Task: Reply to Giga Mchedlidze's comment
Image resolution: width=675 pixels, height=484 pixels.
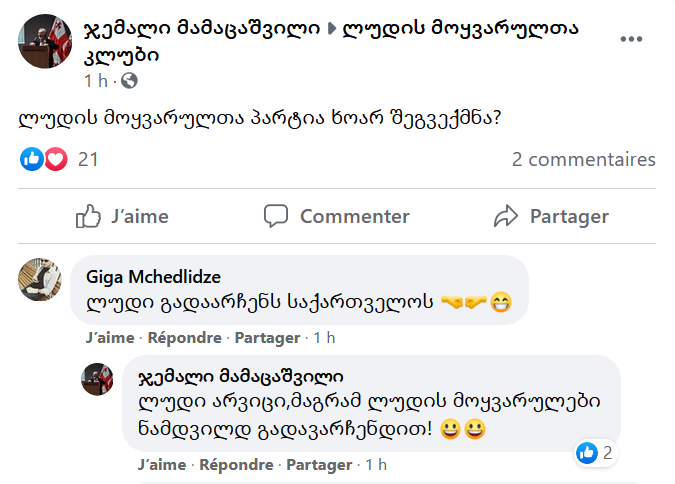Action: click(179, 338)
